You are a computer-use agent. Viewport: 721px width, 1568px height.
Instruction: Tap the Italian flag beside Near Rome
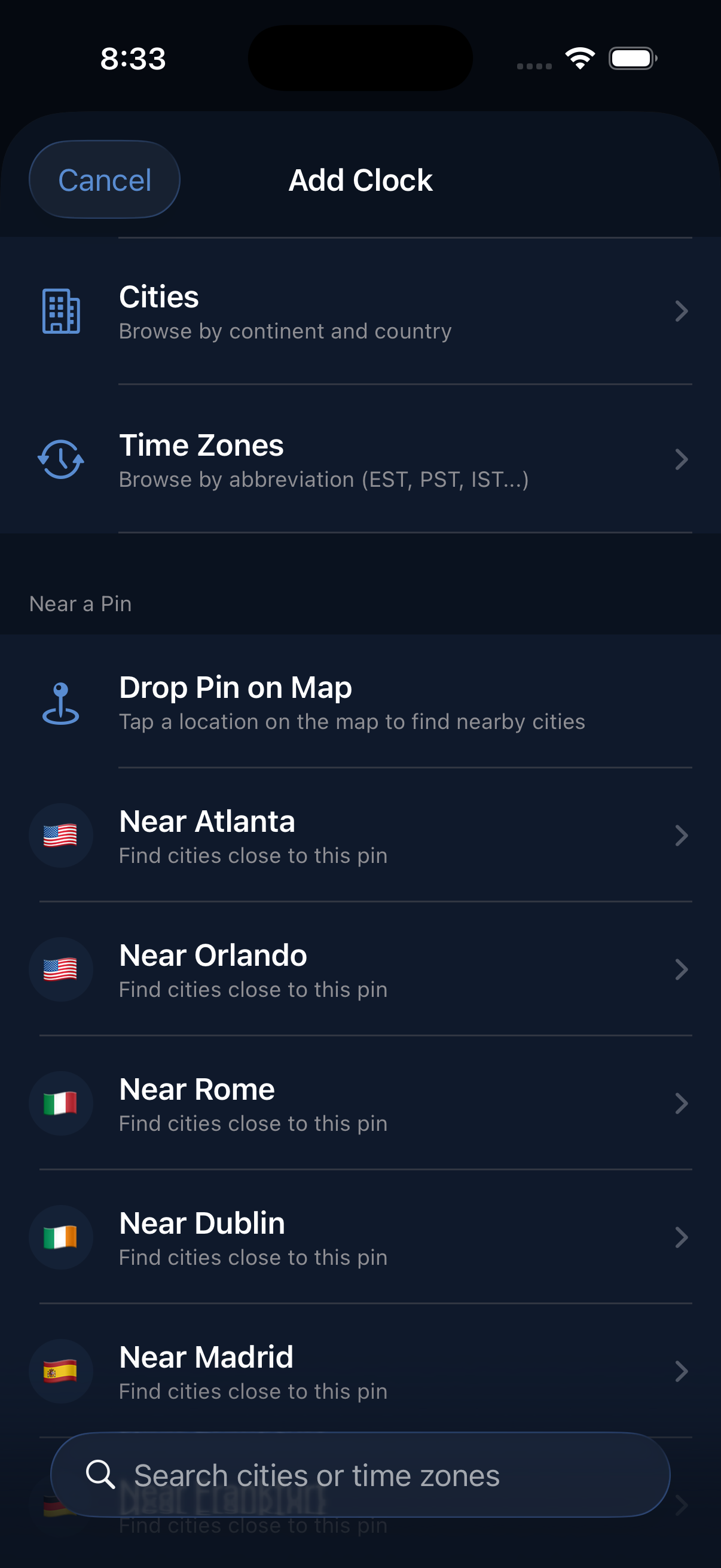[x=61, y=1103]
